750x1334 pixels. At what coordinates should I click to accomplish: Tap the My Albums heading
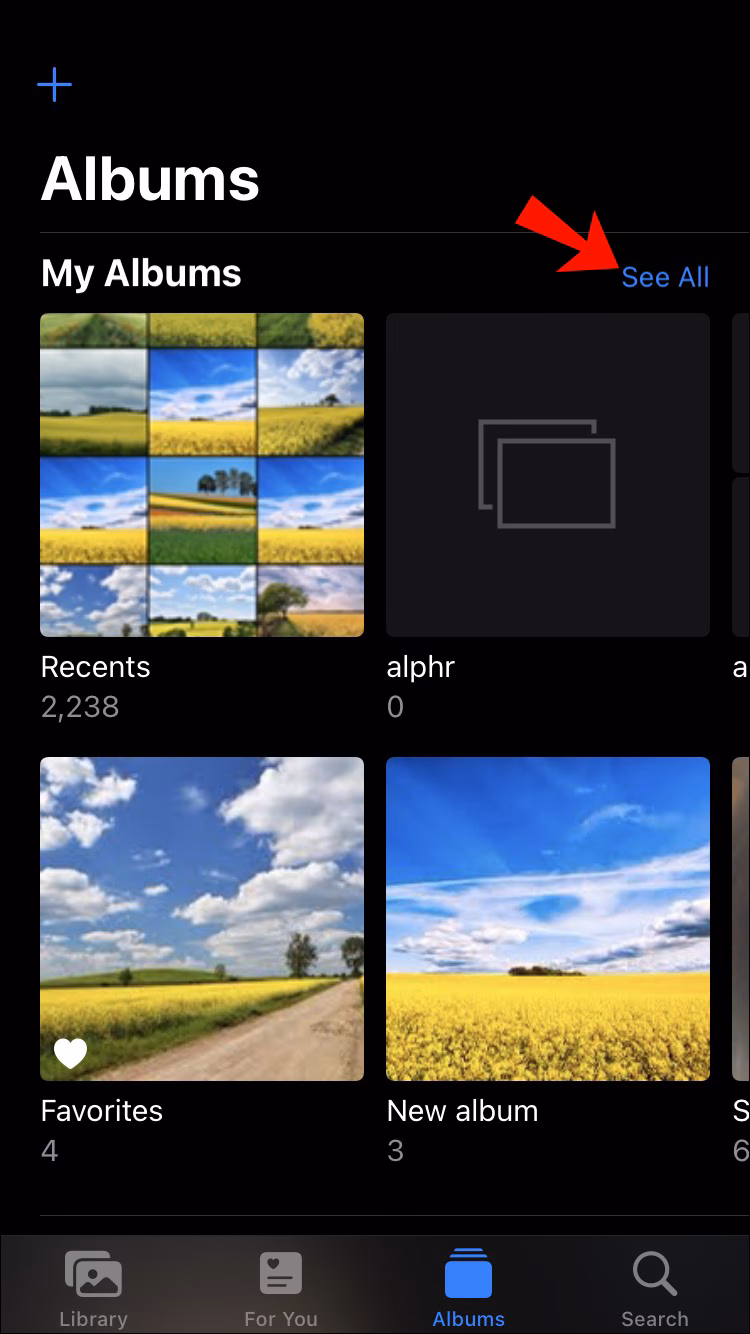(140, 274)
